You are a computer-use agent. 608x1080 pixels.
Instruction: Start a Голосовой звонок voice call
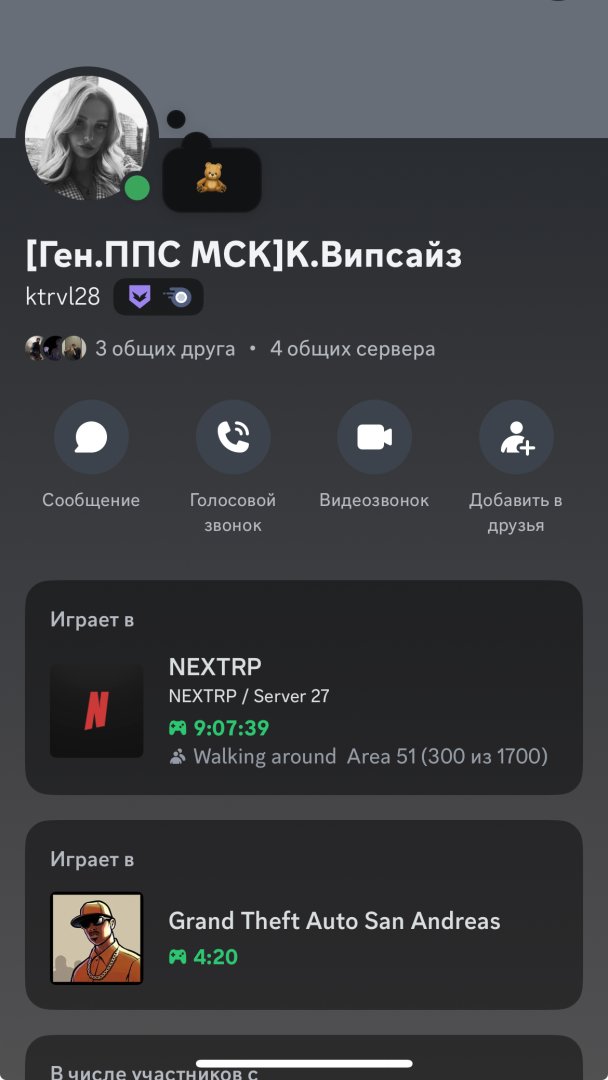(233, 438)
